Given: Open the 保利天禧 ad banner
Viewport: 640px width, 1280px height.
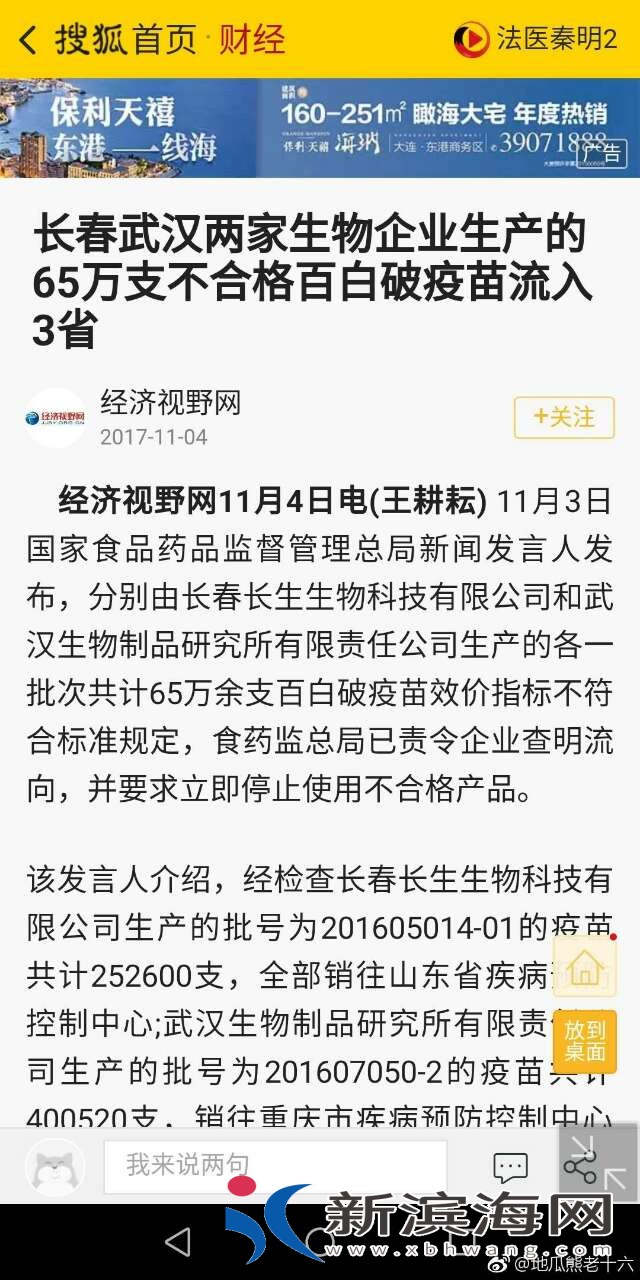Looking at the screenshot, I should point(320,128).
